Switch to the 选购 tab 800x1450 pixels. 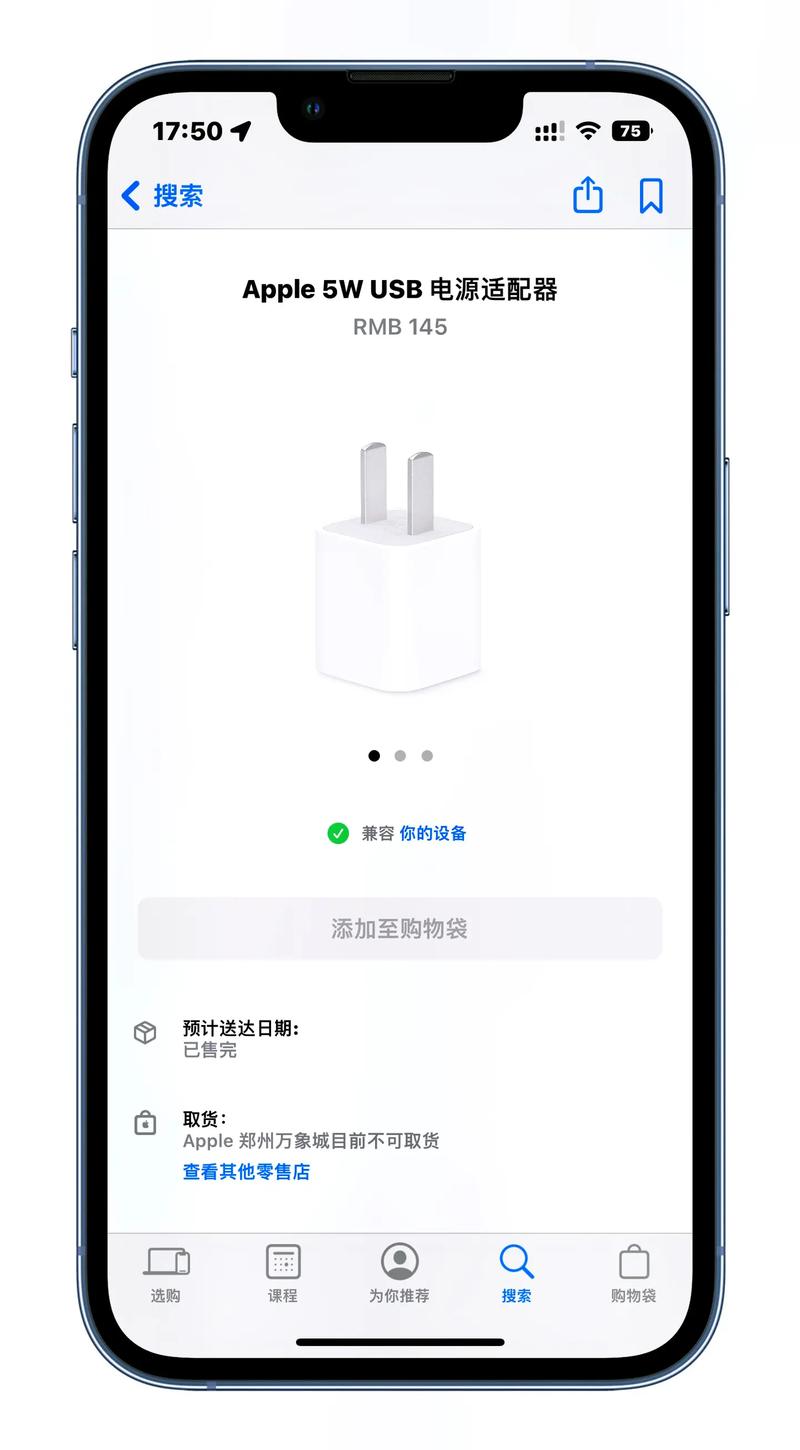(166, 1273)
